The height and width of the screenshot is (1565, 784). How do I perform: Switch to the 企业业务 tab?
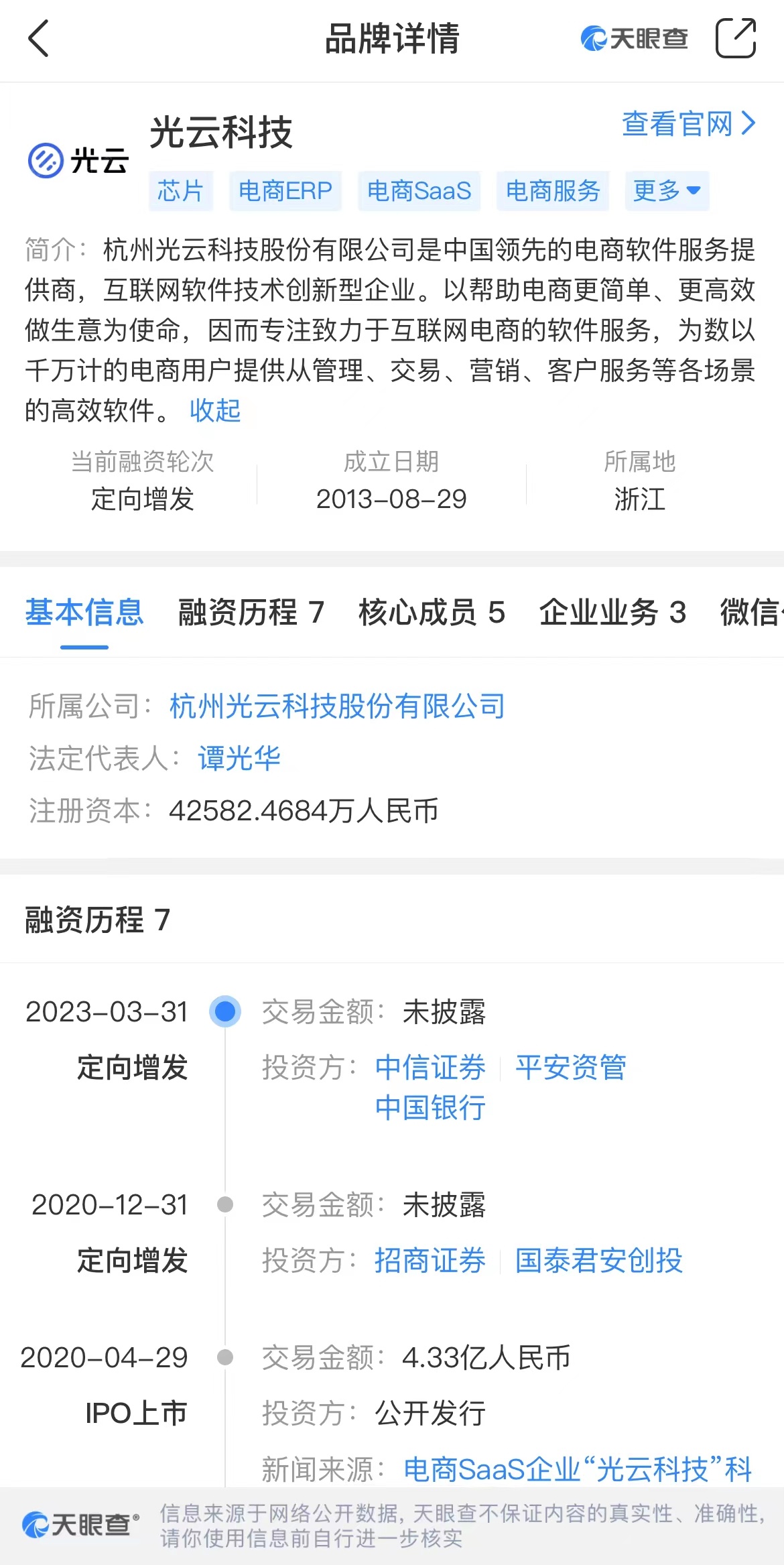click(612, 612)
